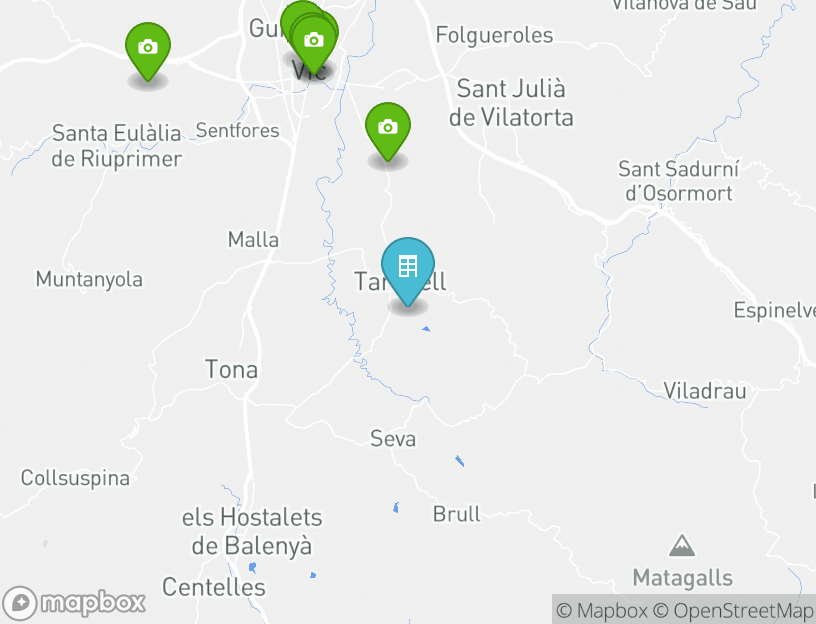Image resolution: width=816 pixels, height=624 pixels.
Task: Open the OpenStreetMap attribution link
Action: [x=733, y=610]
